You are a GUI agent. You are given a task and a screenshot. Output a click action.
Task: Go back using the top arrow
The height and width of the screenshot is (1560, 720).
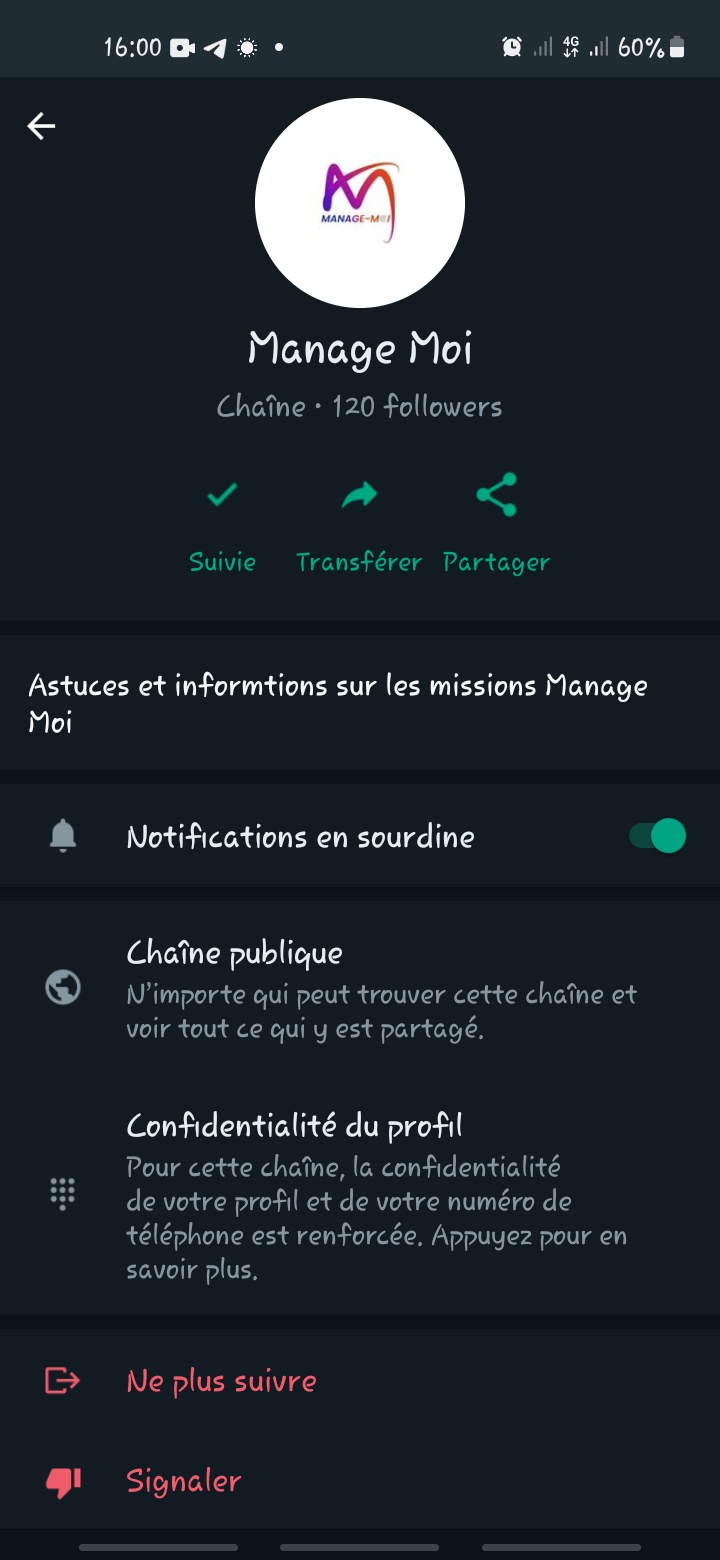tap(41, 126)
